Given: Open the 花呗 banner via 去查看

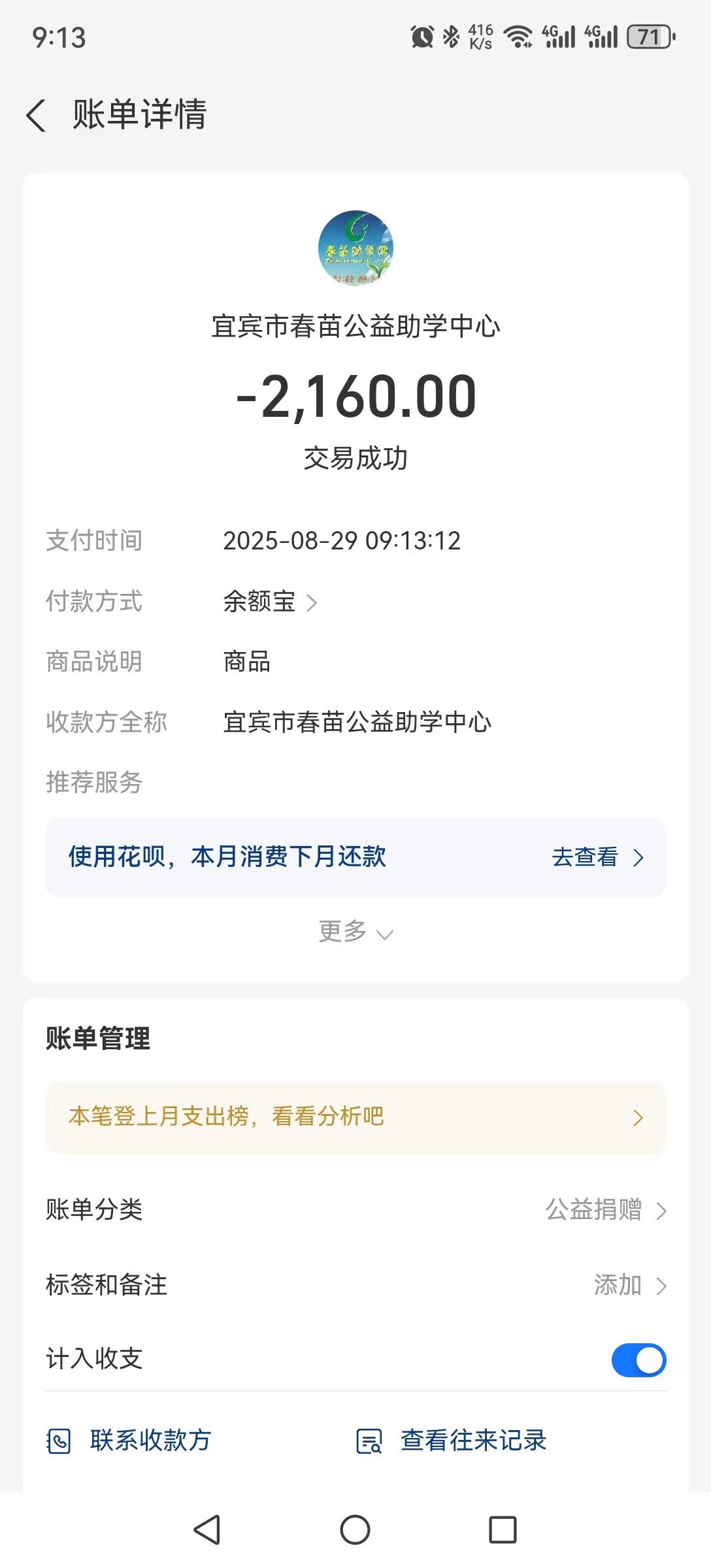Looking at the screenshot, I should coord(598,857).
